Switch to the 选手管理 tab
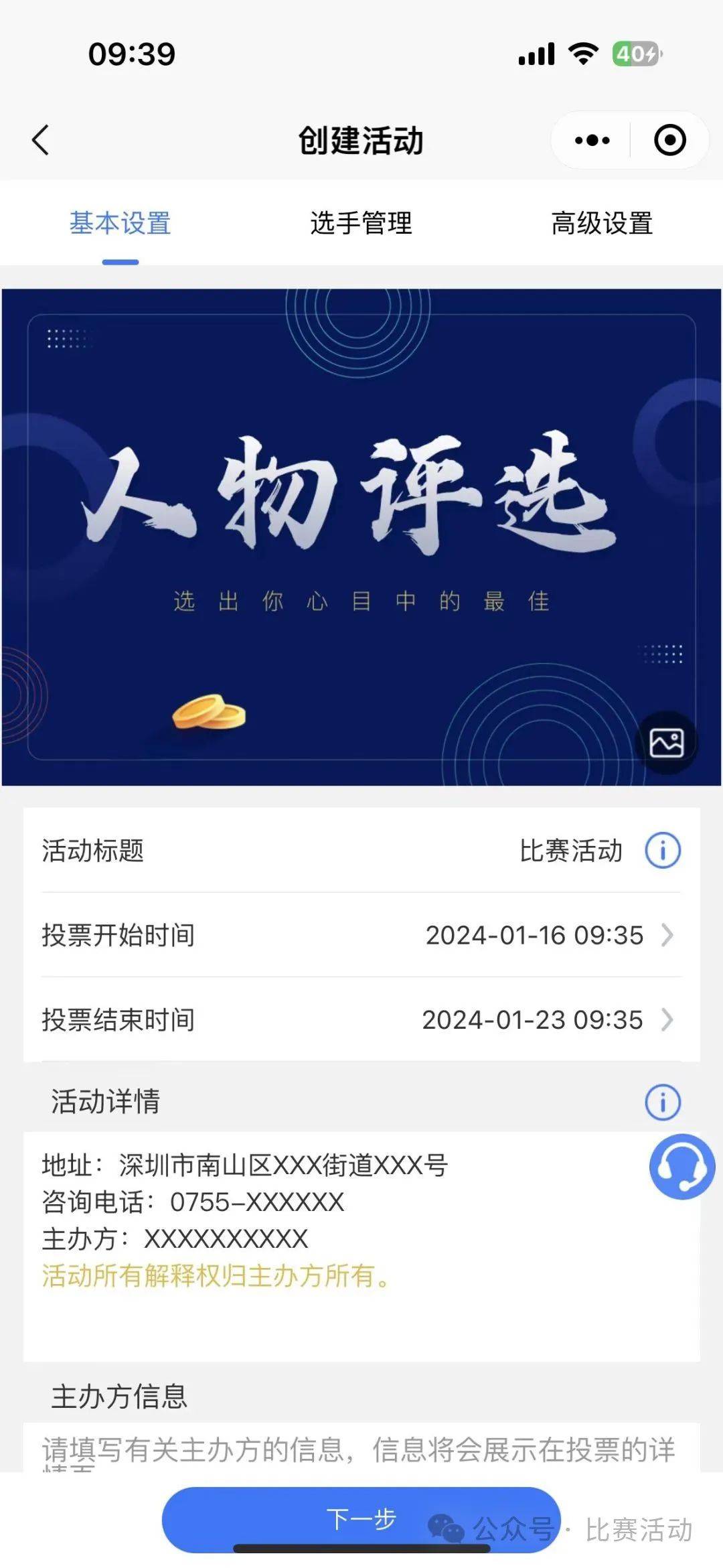Viewport: 723px width, 1568px height. (x=361, y=225)
